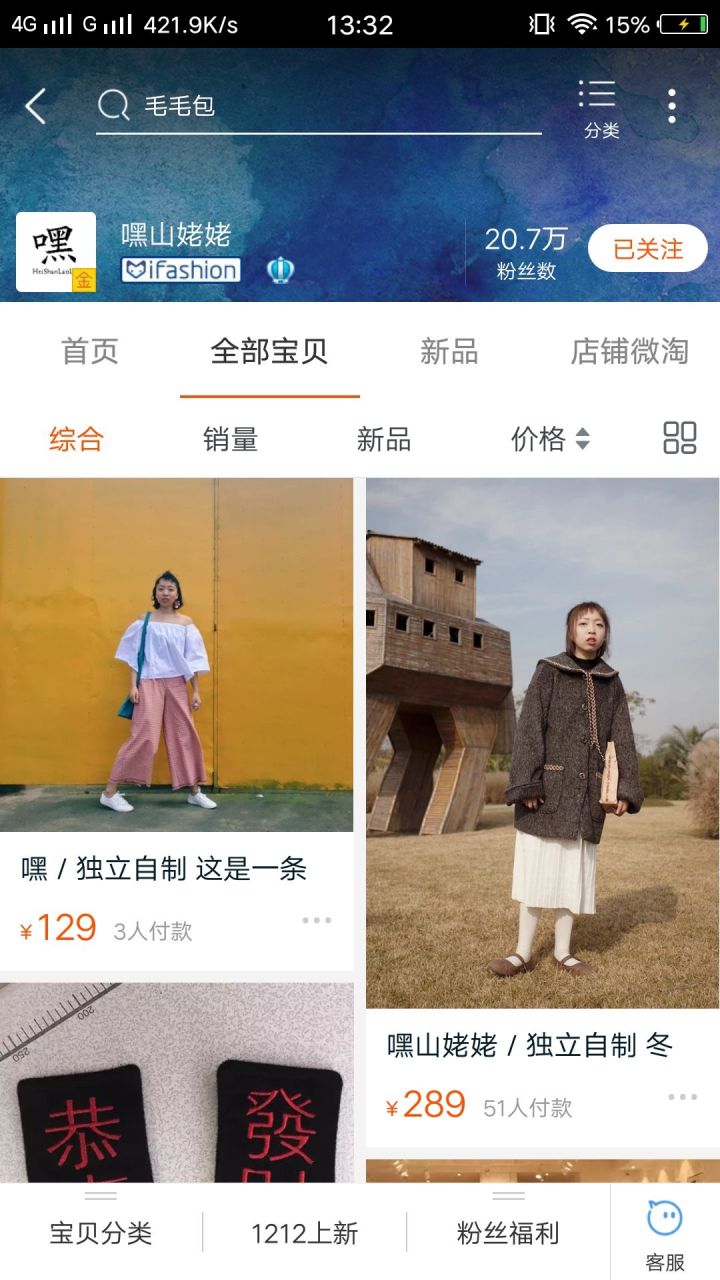
Task: Go back using the top-left arrow
Action: (x=36, y=106)
